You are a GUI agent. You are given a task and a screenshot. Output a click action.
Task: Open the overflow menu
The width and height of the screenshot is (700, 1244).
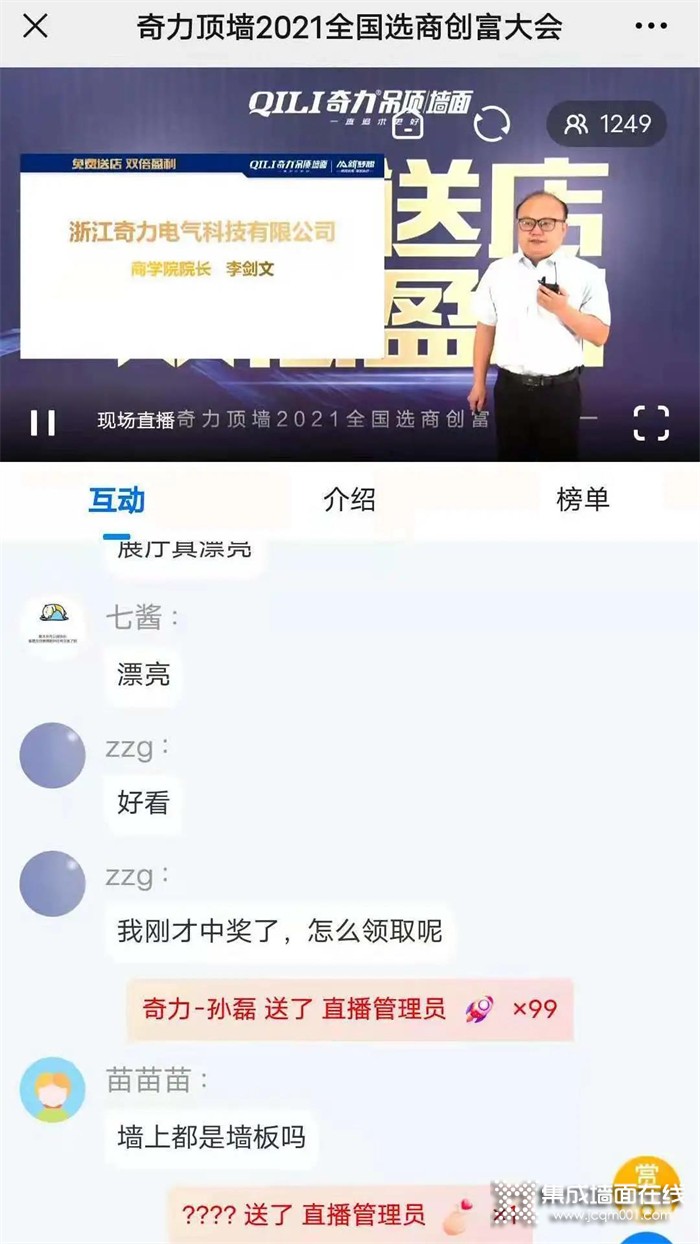pyautogui.click(x=651, y=27)
